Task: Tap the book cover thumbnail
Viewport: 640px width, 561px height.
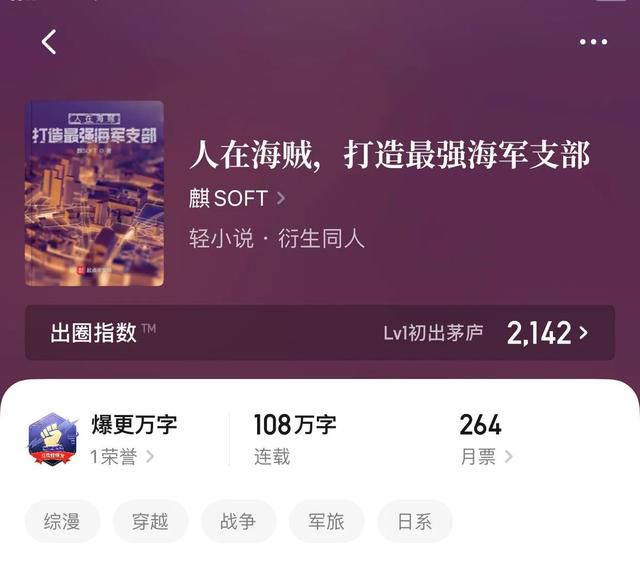Action: [95, 193]
